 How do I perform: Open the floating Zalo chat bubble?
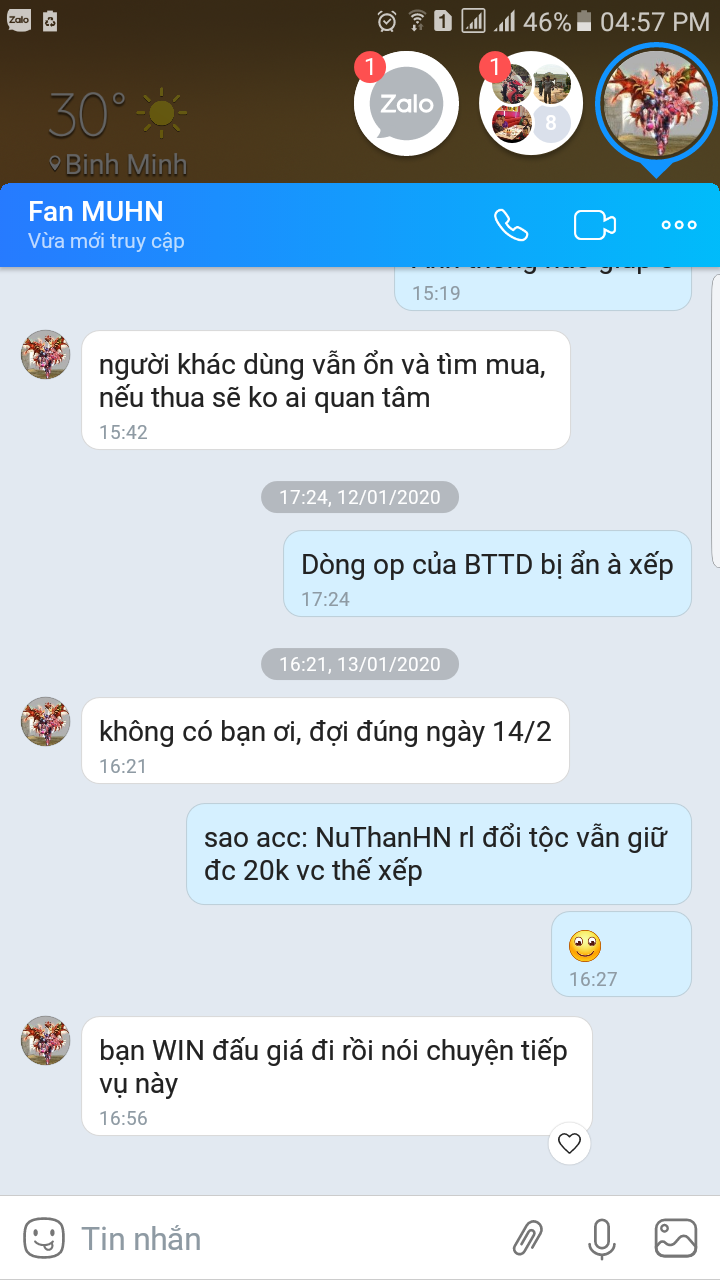tap(406, 103)
